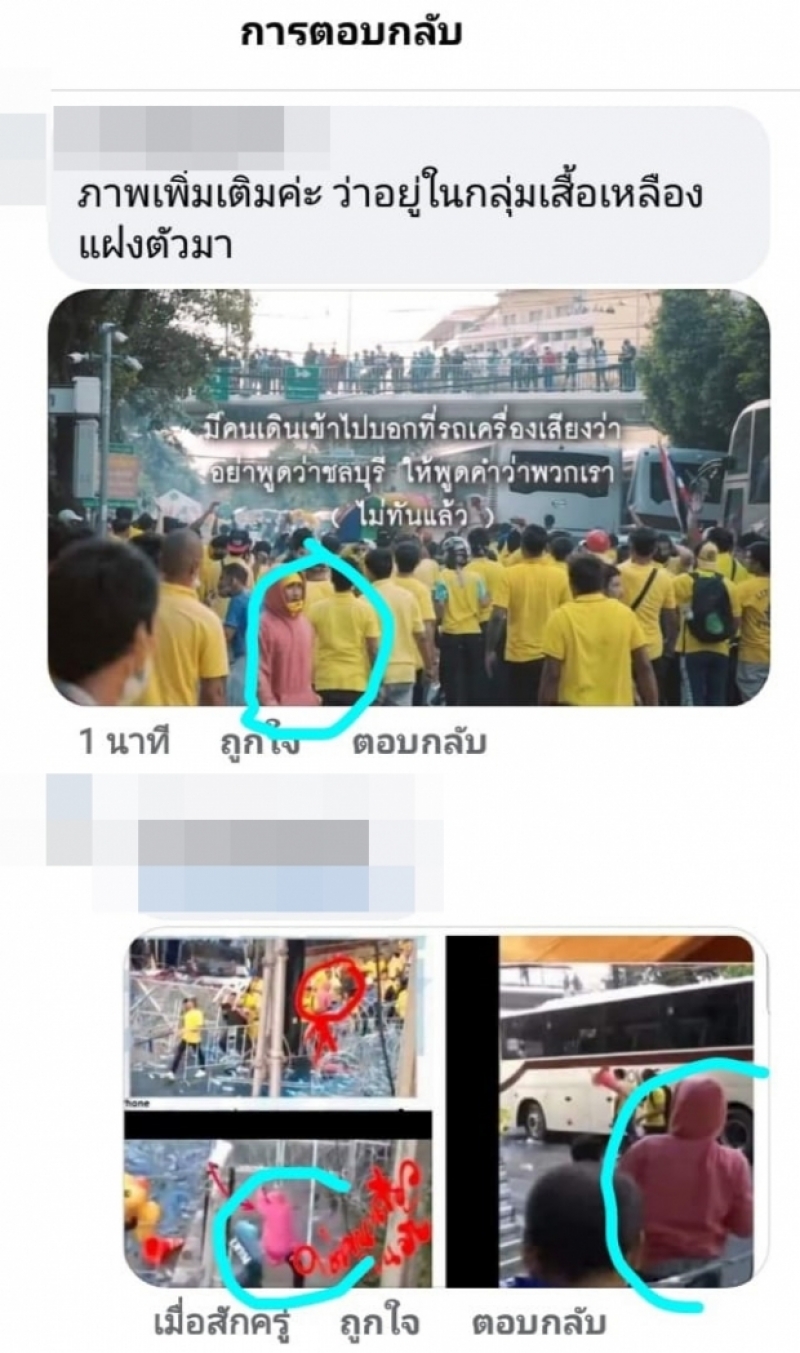Viewport: 800px width, 1353px height.
Task: Like the comment posted เมื่อสักครู่
Action: coord(379,1323)
